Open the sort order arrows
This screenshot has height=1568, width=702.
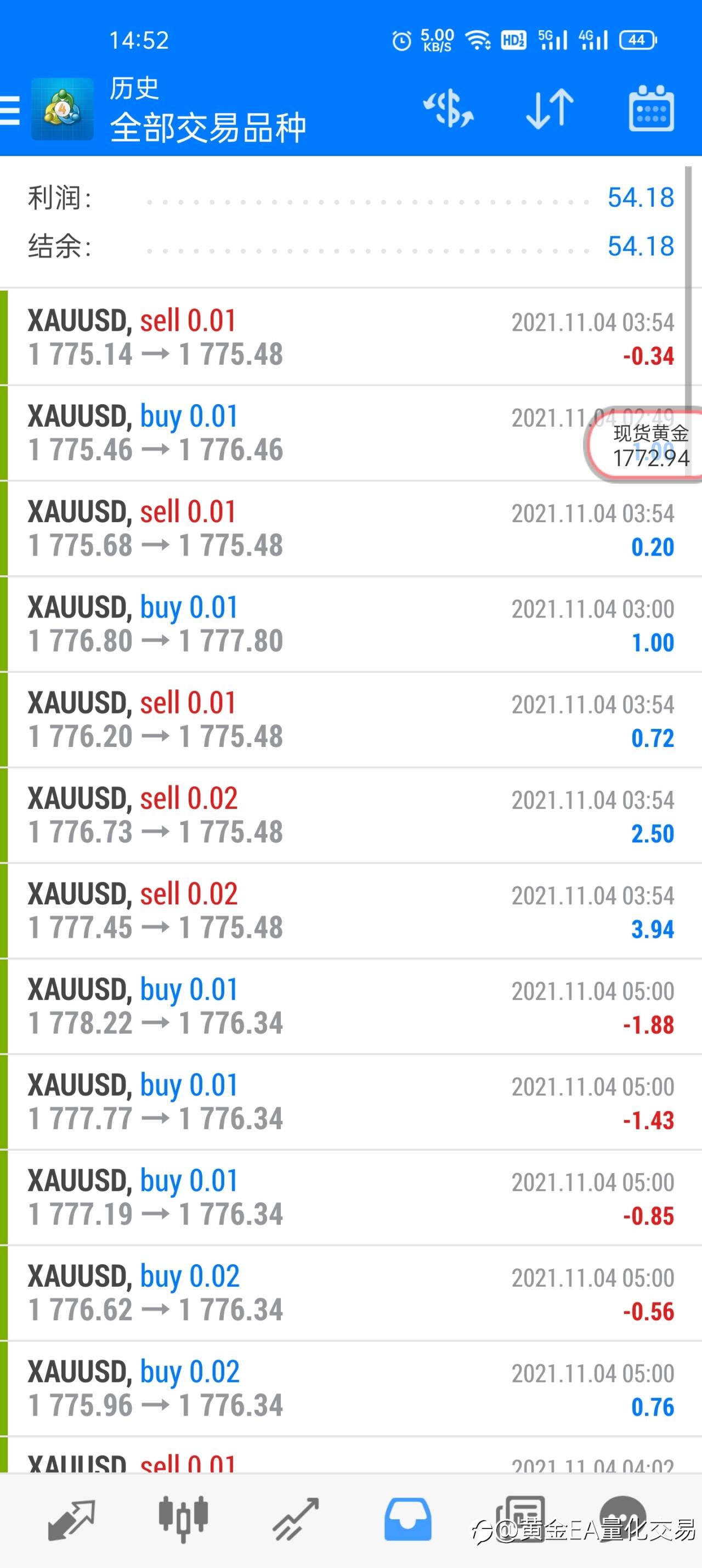(x=550, y=110)
